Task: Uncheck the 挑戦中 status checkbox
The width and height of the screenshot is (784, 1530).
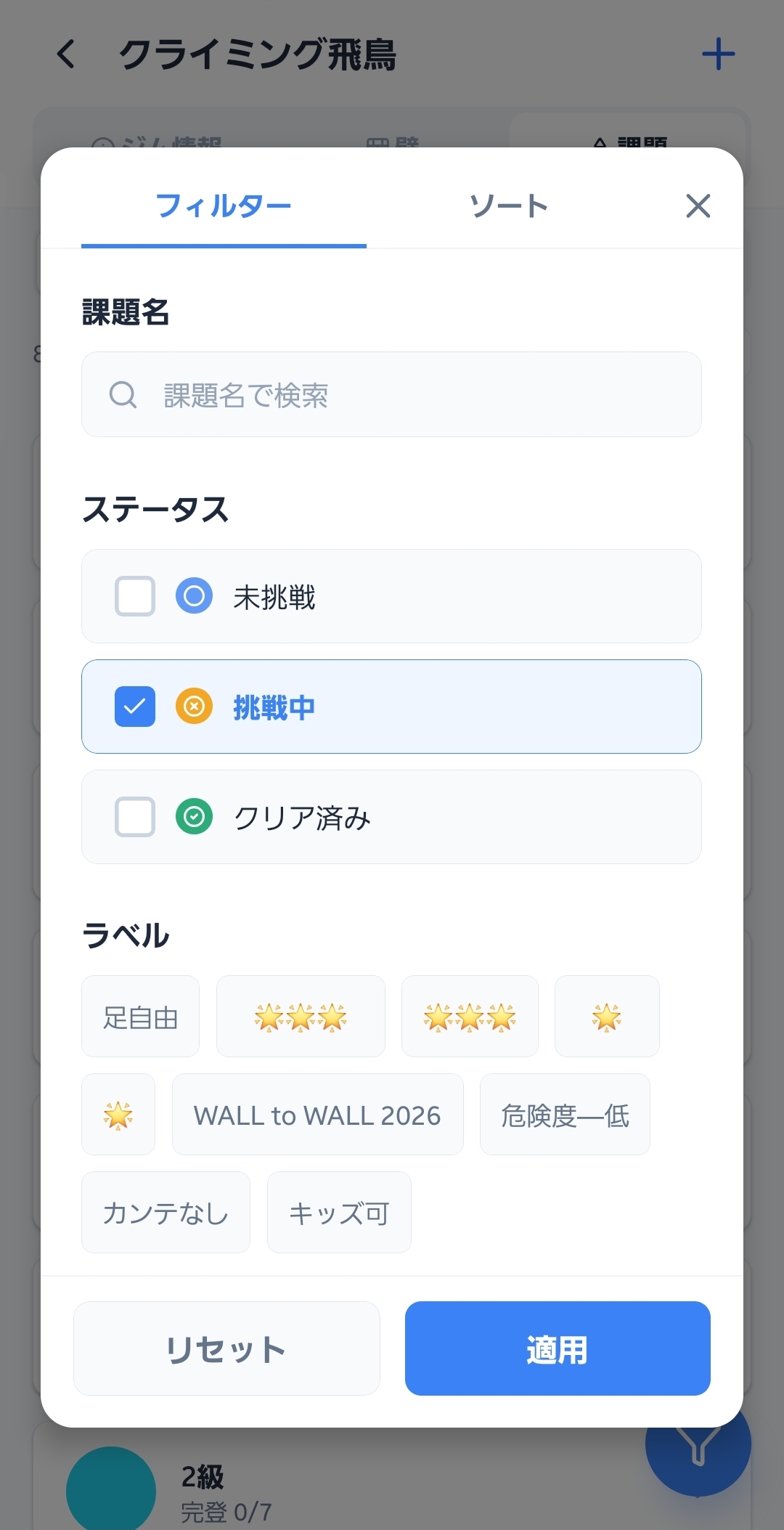Action: click(x=134, y=707)
